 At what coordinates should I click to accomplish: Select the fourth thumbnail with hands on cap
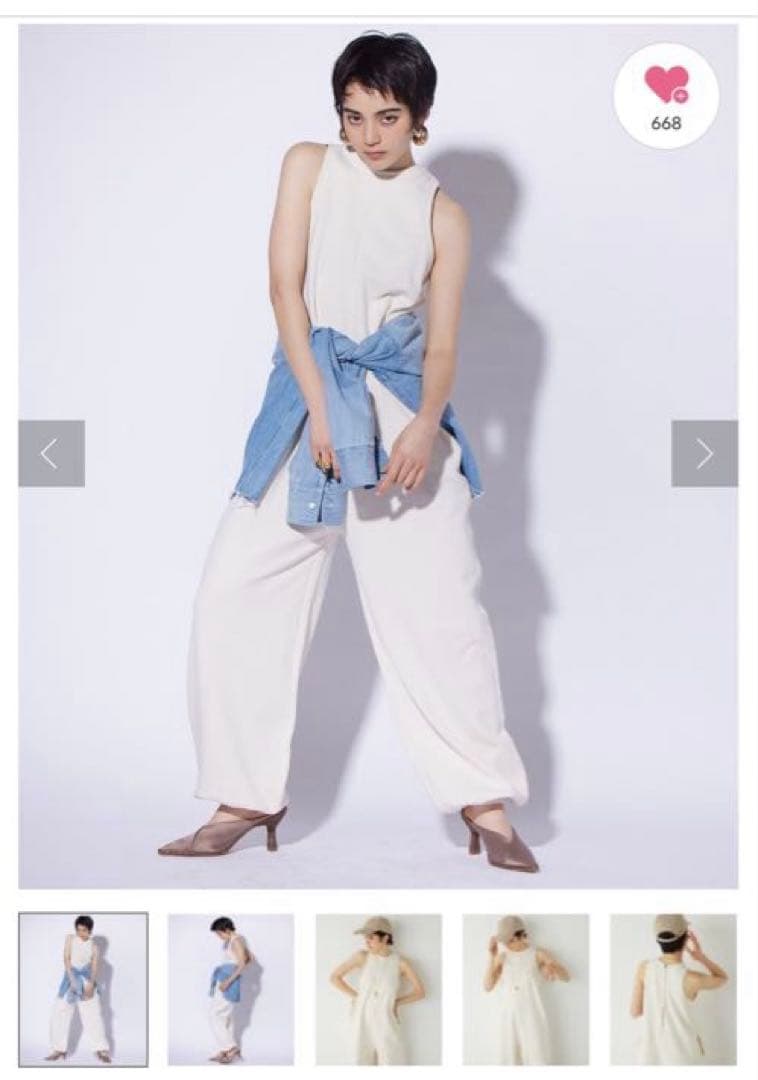(x=525, y=988)
